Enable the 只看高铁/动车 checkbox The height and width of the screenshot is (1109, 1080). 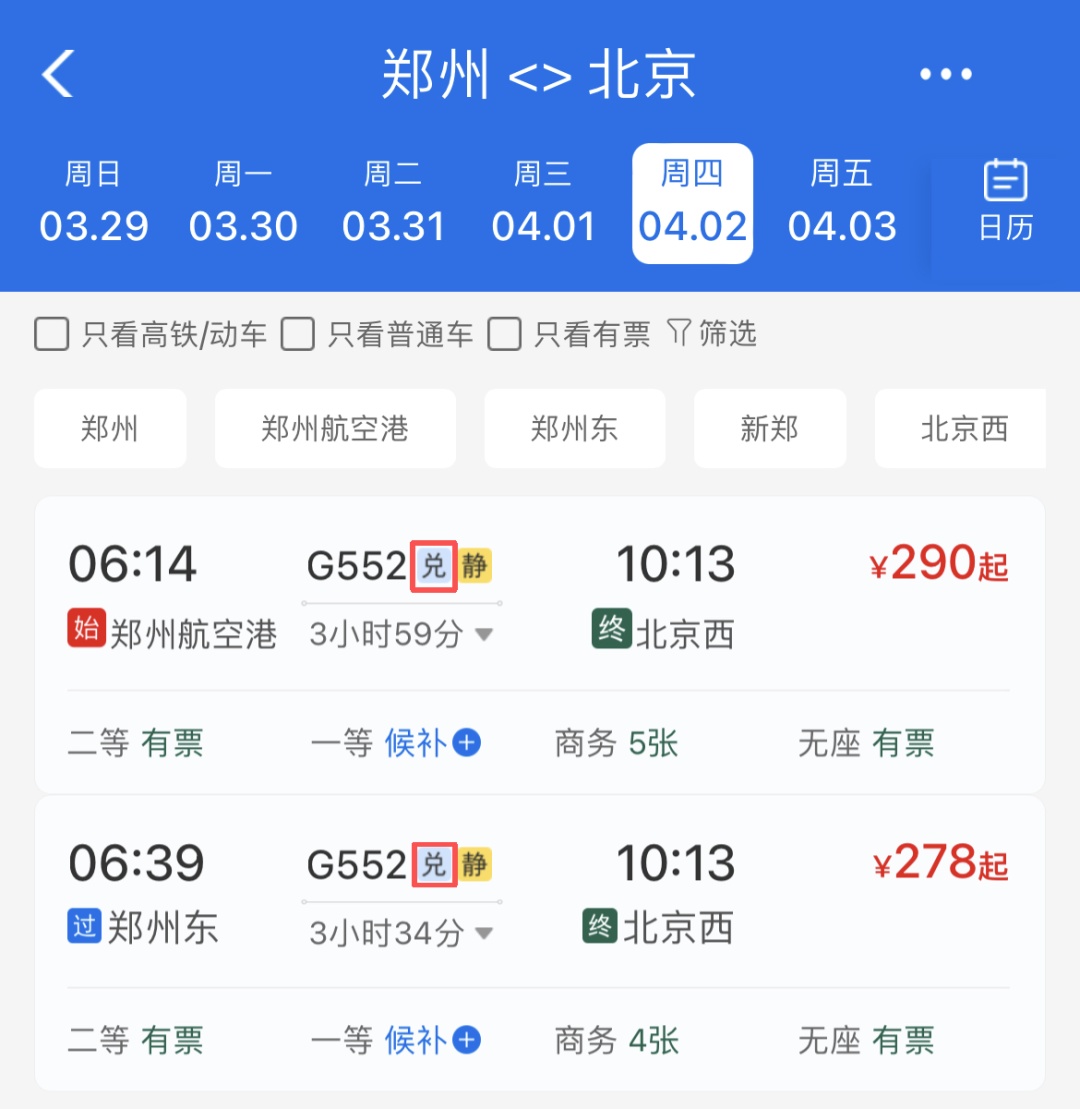click(51, 334)
